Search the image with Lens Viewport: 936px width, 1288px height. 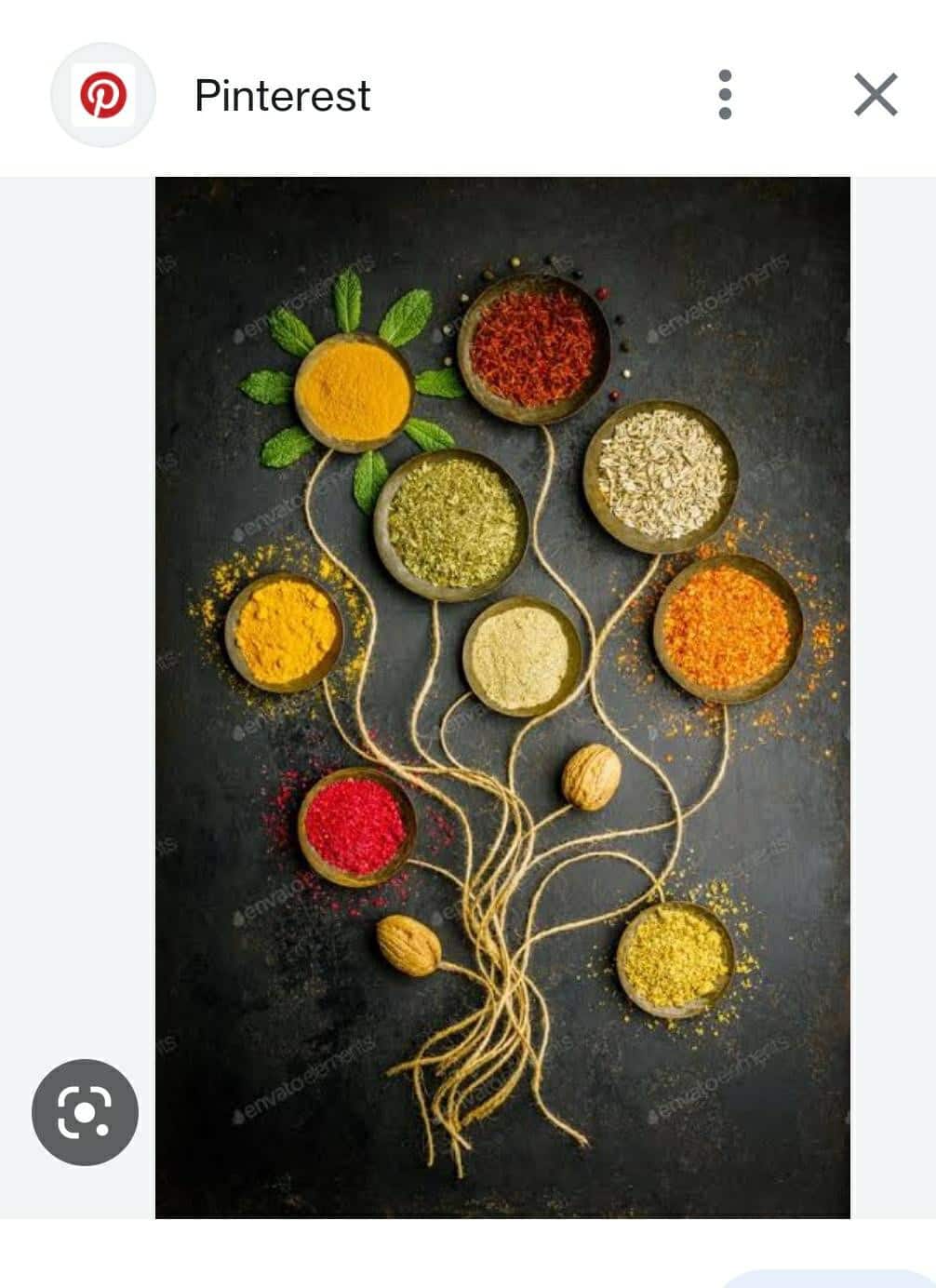coord(85,1111)
